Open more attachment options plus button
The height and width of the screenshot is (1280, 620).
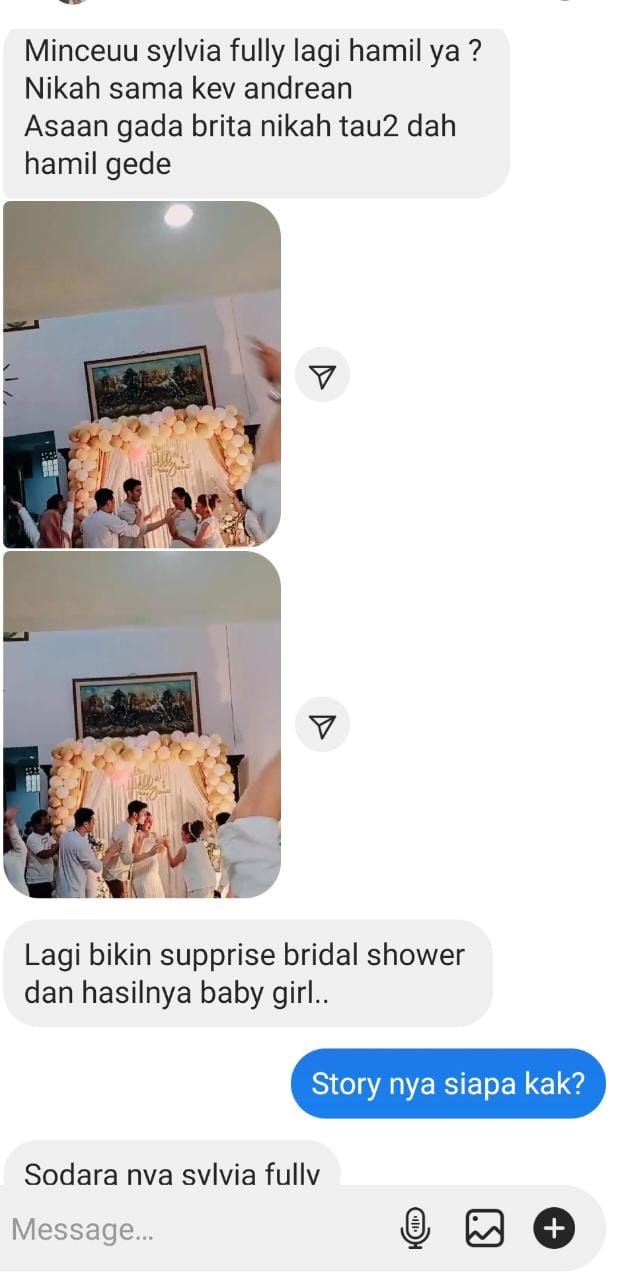click(554, 1228)
